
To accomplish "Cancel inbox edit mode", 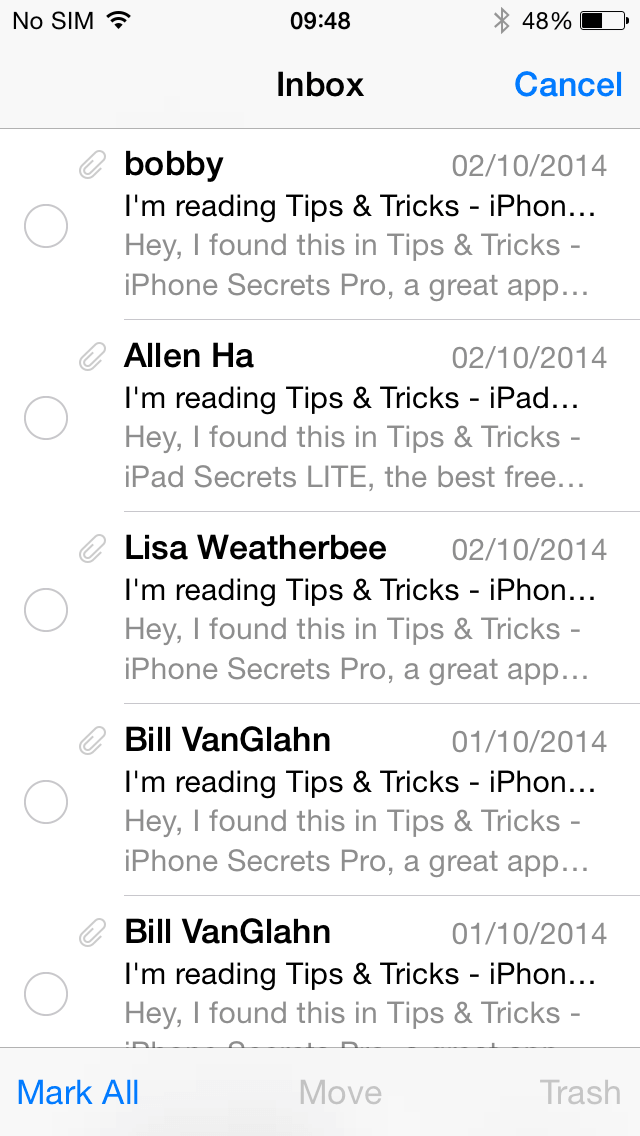I will click(x=568, y=85).
